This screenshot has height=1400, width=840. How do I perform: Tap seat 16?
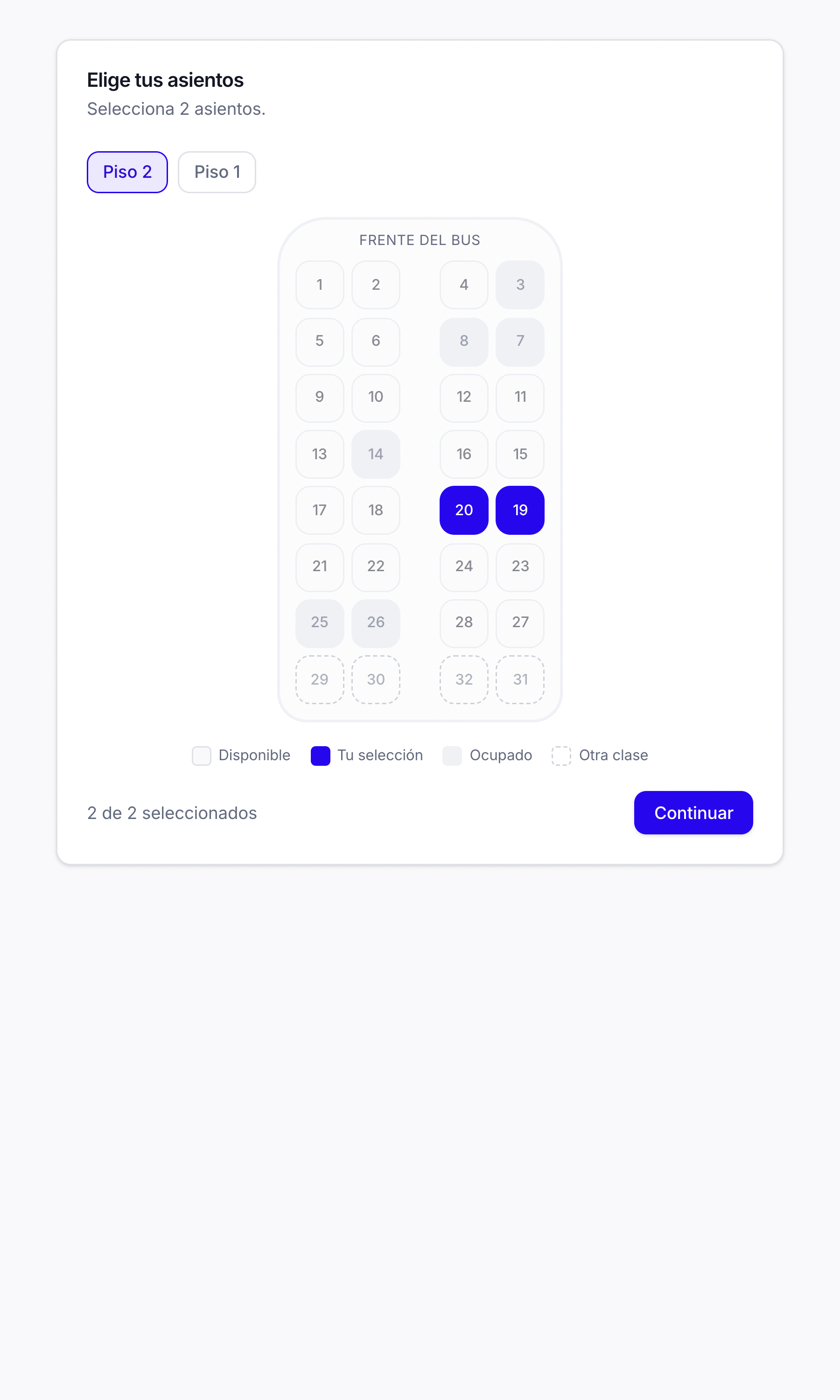pyautogui.click(x=463, y=454)
